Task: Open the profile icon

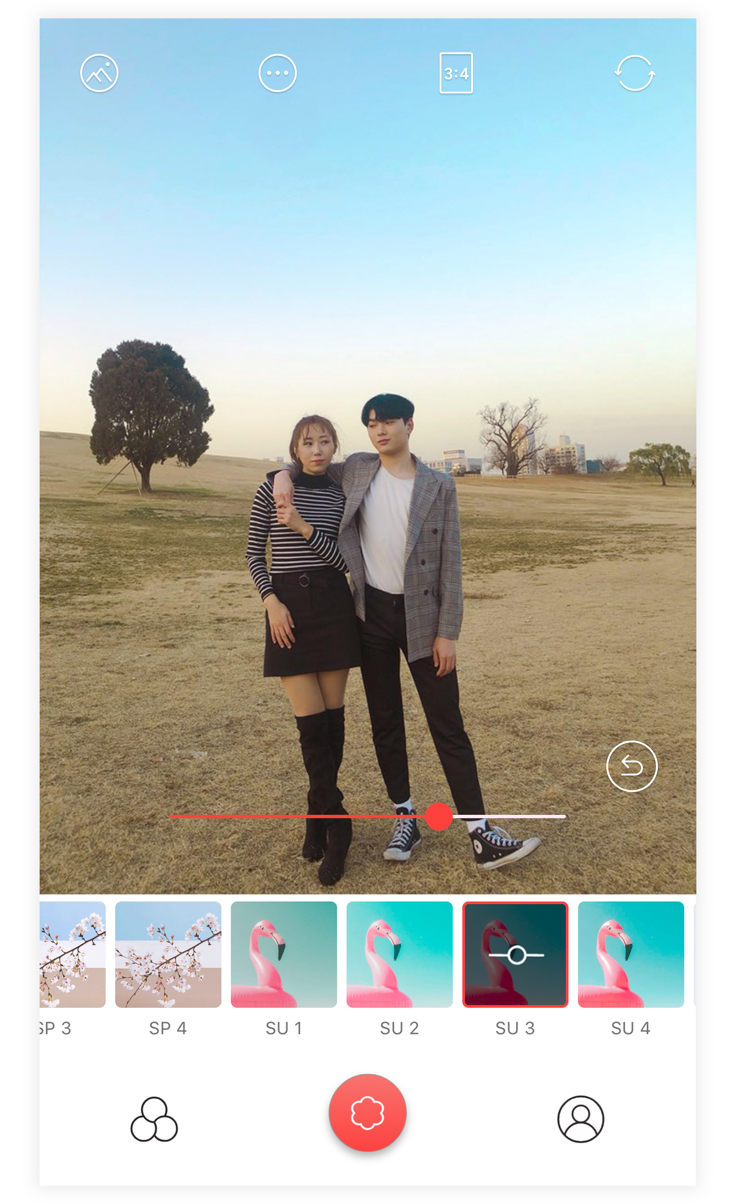Action: (581, 1119)
